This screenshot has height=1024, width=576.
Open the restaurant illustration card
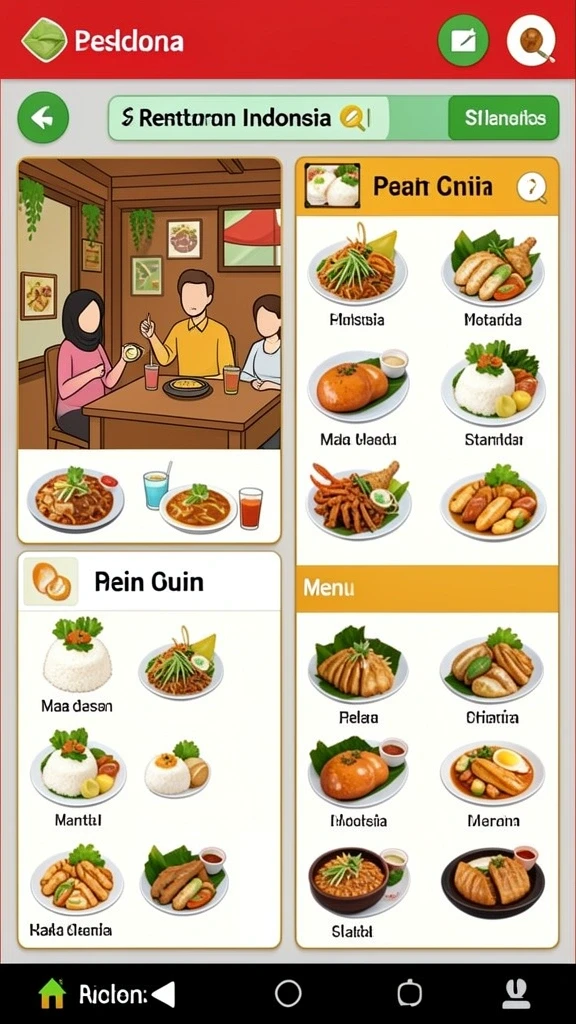pos(150,350)
